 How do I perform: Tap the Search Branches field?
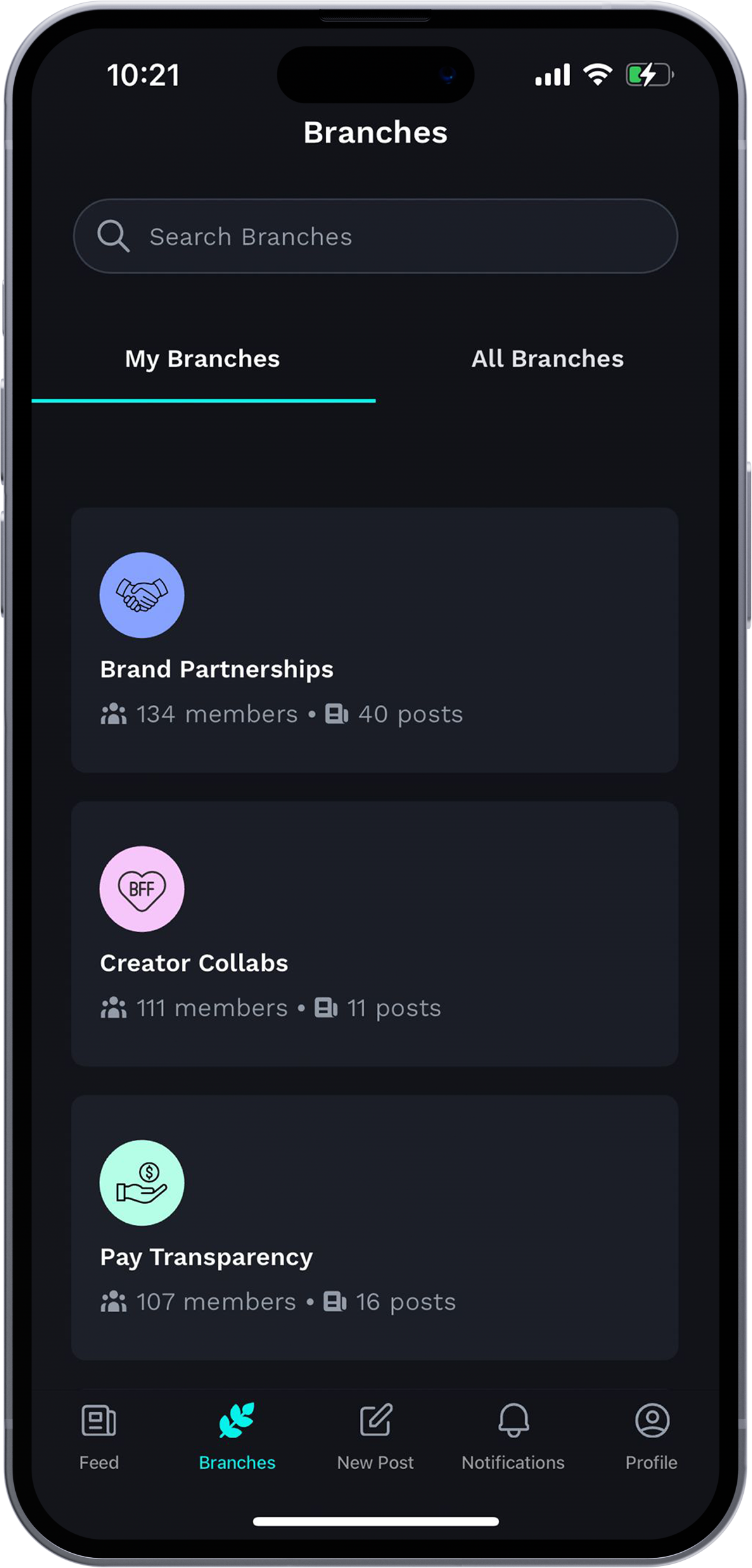375,236
